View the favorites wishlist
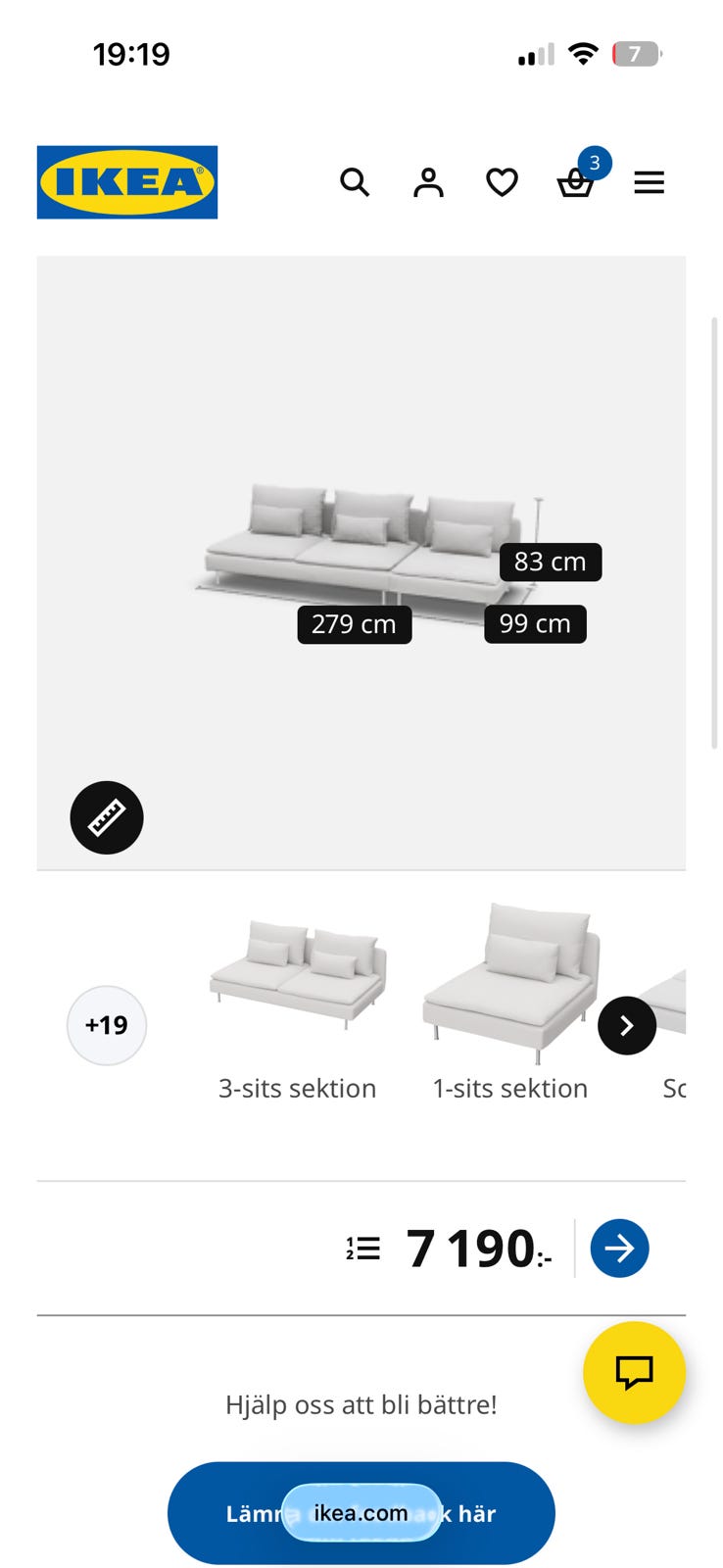This screenshot has width=723, height=1568. pyautogui.click(x=502, y=182)
